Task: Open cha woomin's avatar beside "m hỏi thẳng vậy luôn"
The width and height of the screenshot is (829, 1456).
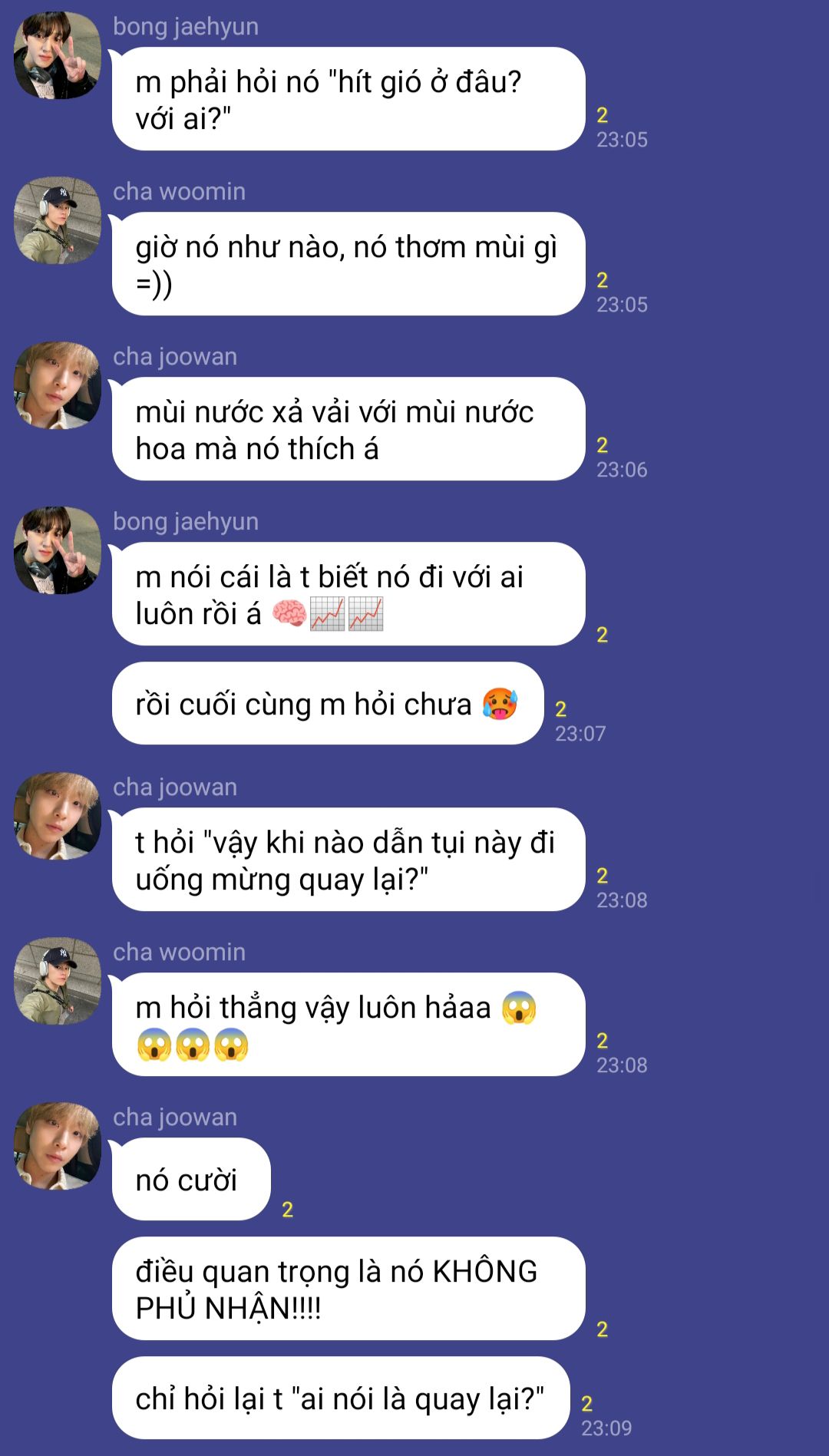Action: [x=58, y=981]
